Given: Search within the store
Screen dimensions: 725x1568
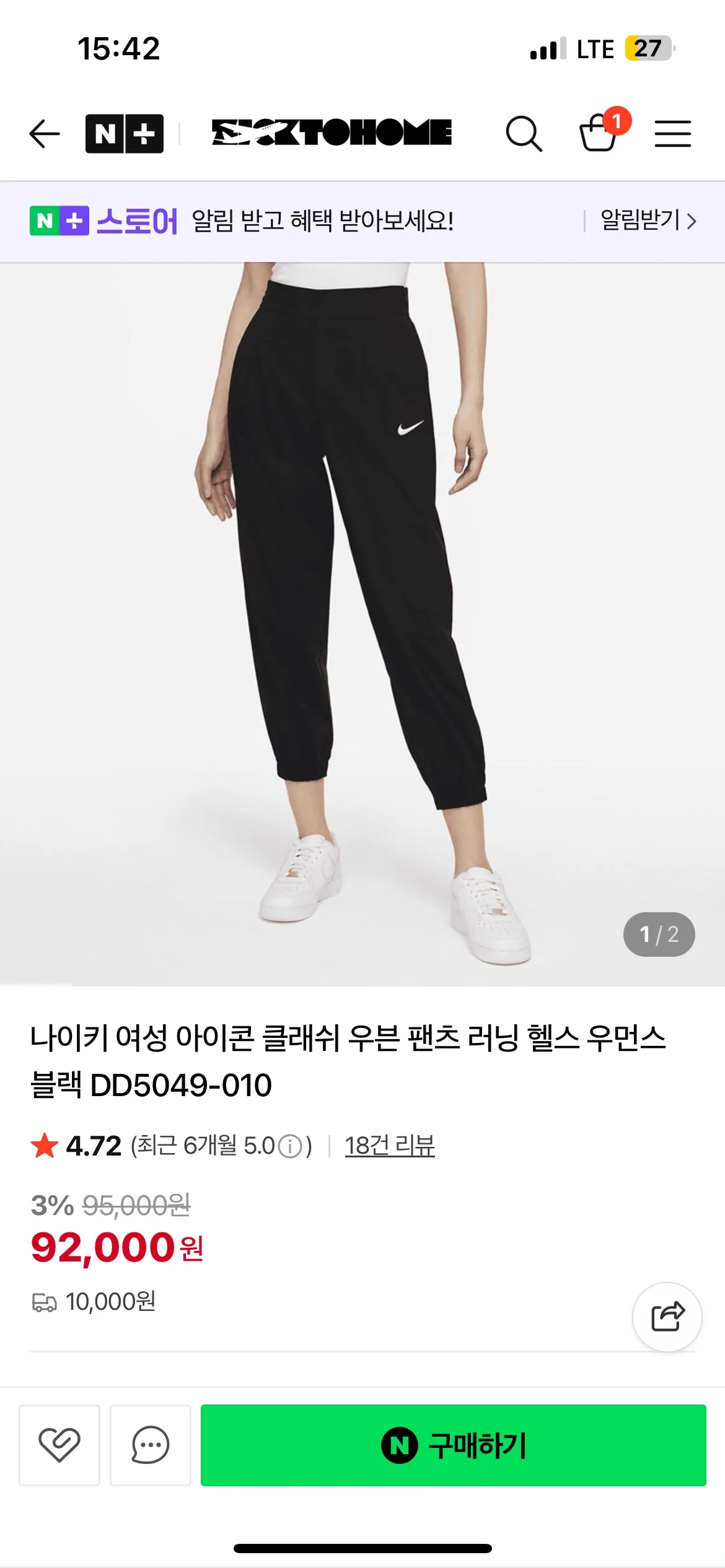Looking at the screenshot, I should 524,134.
